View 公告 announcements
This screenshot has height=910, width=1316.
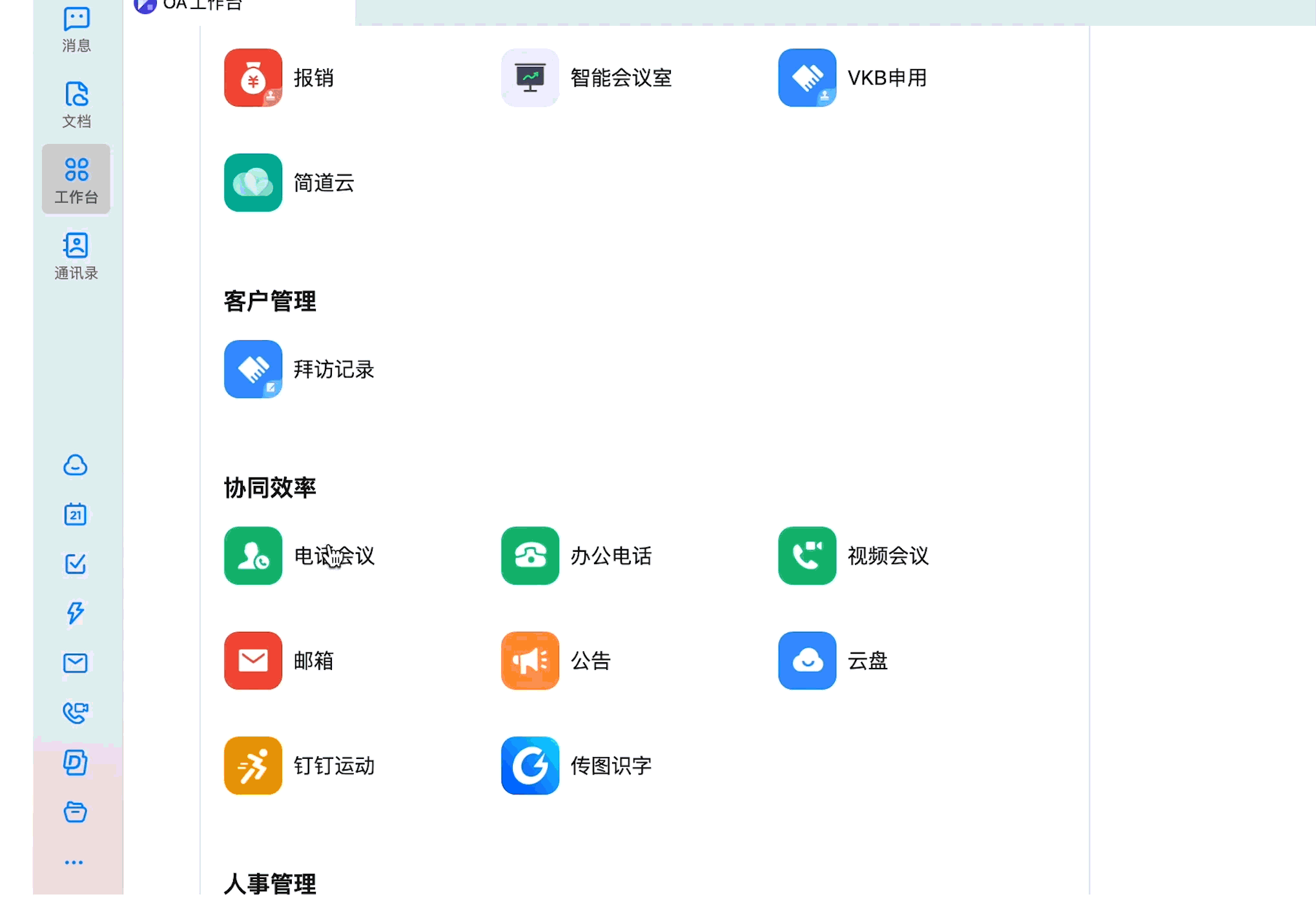(530, 661)
